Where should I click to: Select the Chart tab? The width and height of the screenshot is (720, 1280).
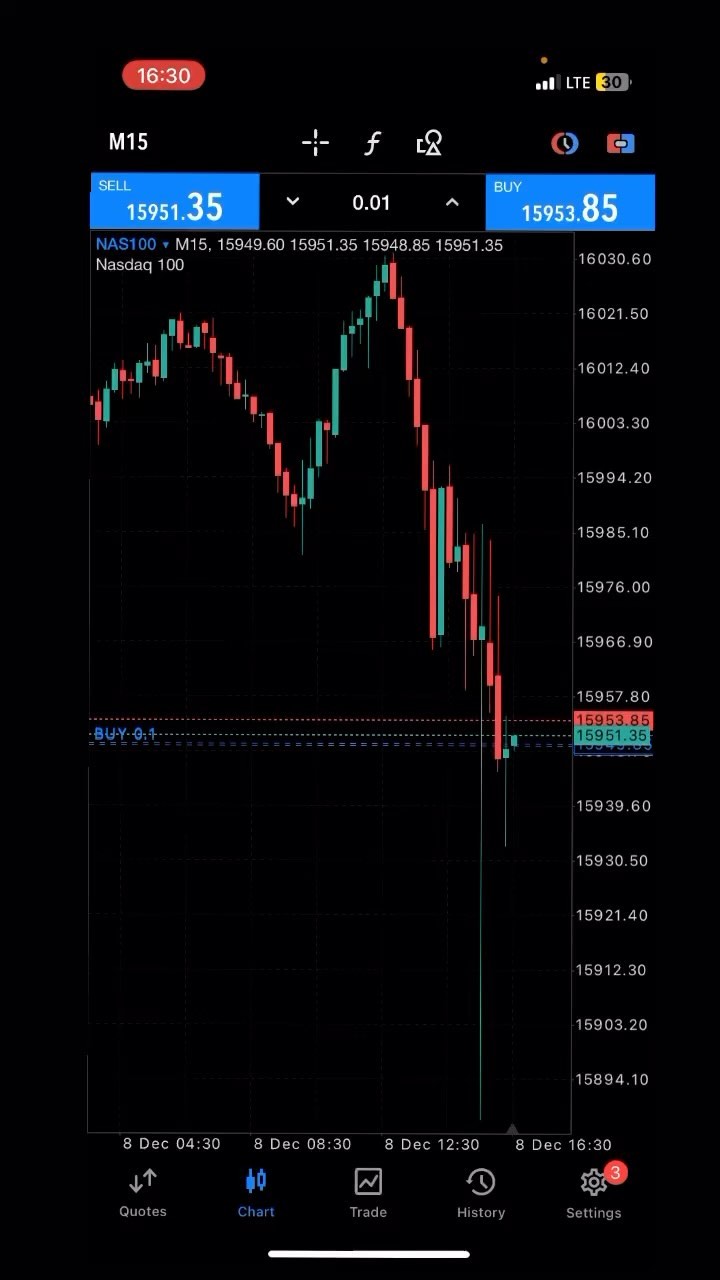click(256, 1193)
